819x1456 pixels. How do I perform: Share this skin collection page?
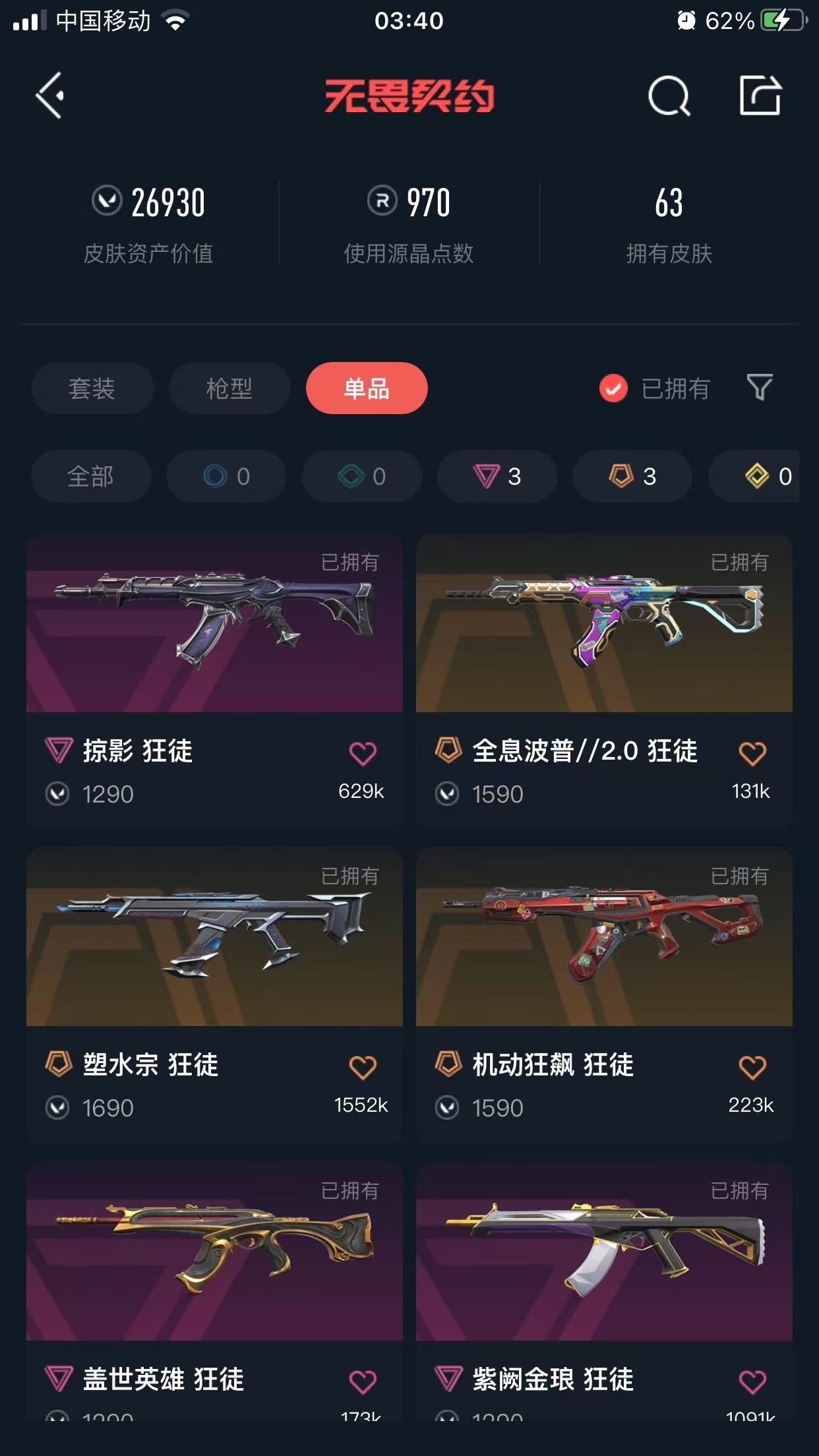pos(760,96)
